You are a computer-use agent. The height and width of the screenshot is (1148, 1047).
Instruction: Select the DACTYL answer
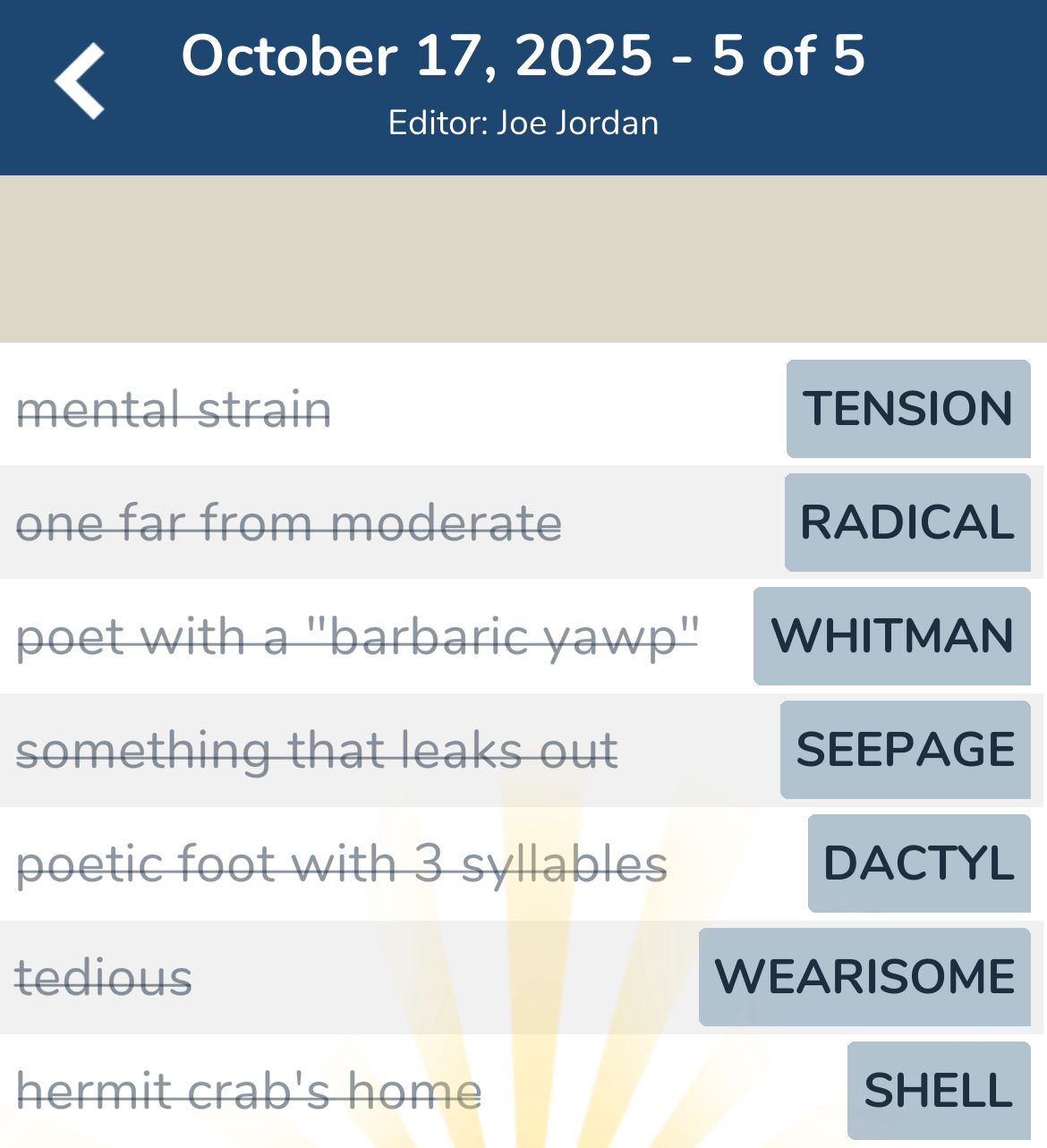pyautogui.click(x=918, y=863)
